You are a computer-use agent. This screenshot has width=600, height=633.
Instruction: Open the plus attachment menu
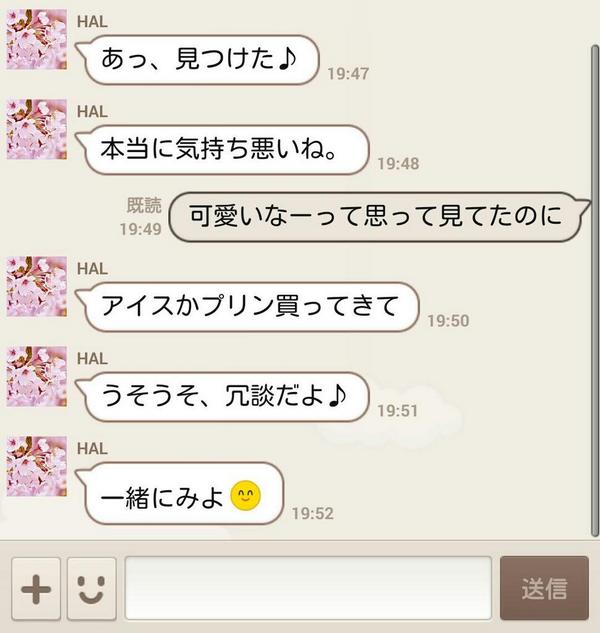coord(36,588)
